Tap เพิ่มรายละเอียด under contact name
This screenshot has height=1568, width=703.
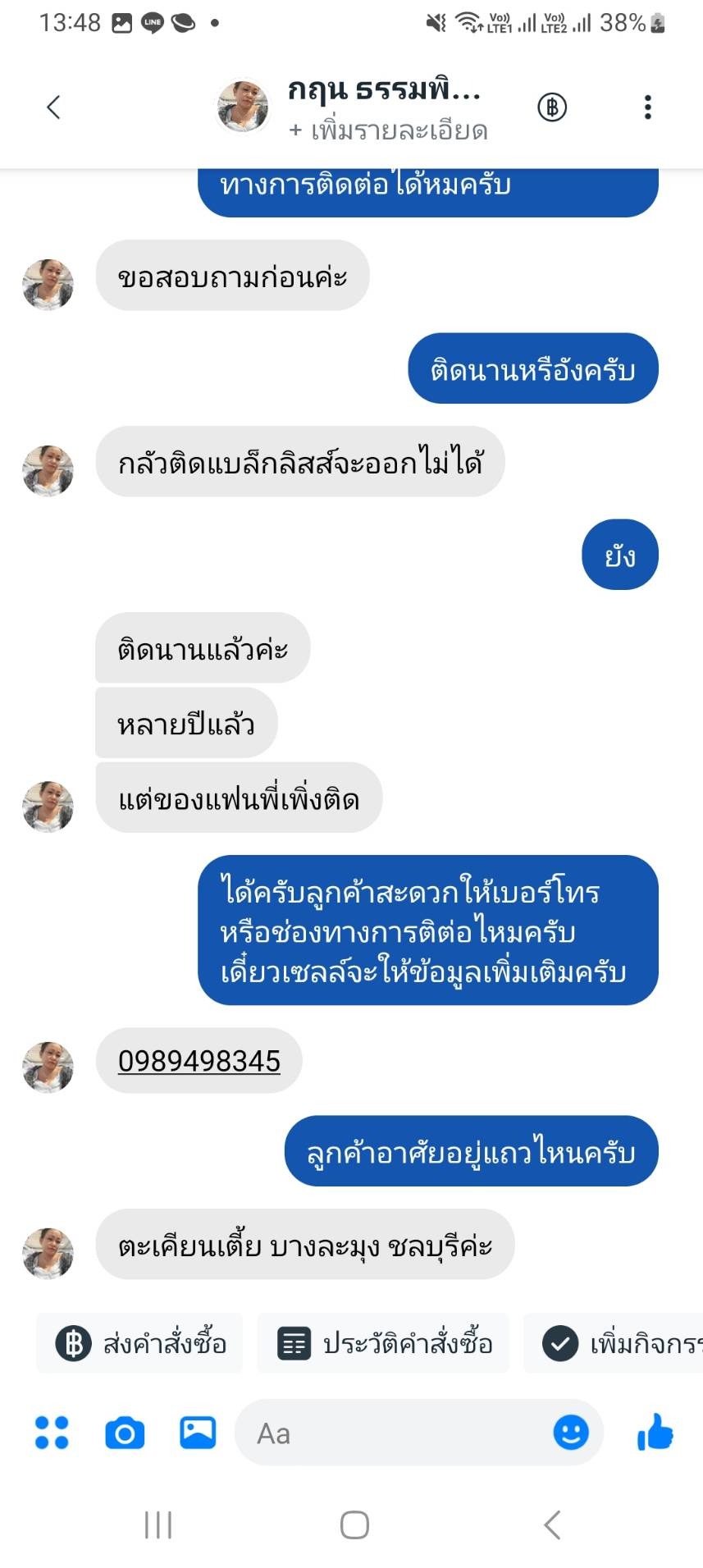(x=389, y=130)
